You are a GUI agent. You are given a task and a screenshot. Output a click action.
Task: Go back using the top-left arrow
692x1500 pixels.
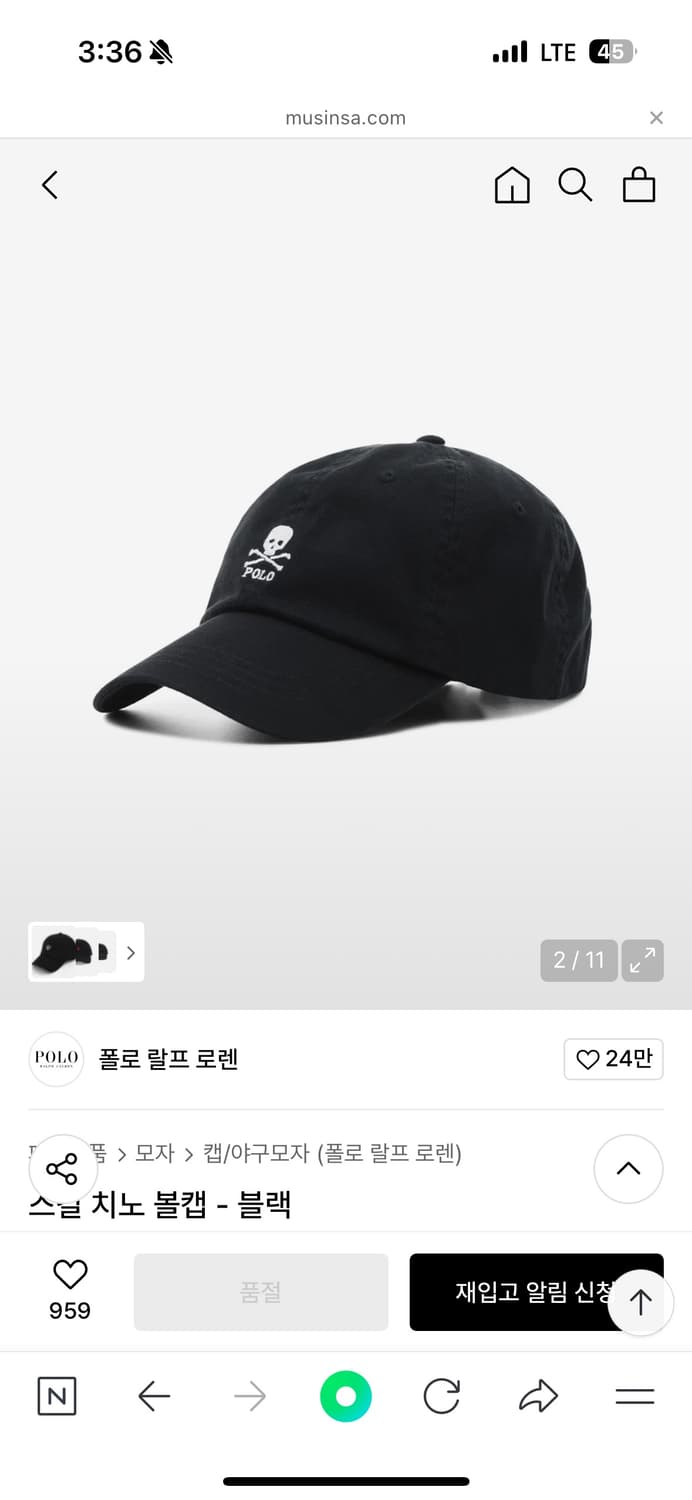pos(50,185)
